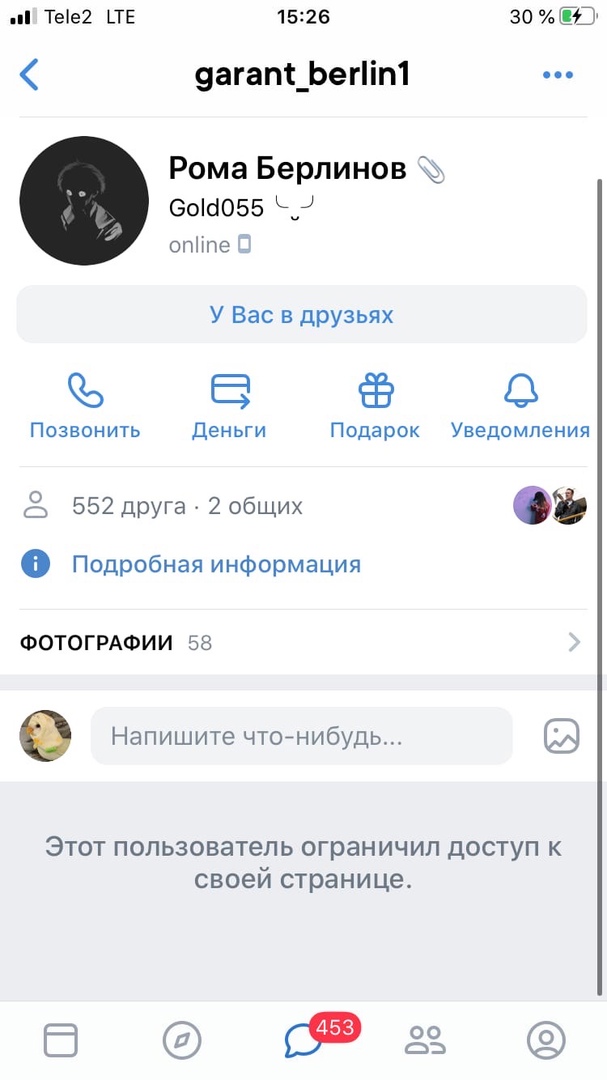Viewport: 607px width, 1080px height.
Task: Enable «Уведомления» for this profile
Action: [520, 407]
